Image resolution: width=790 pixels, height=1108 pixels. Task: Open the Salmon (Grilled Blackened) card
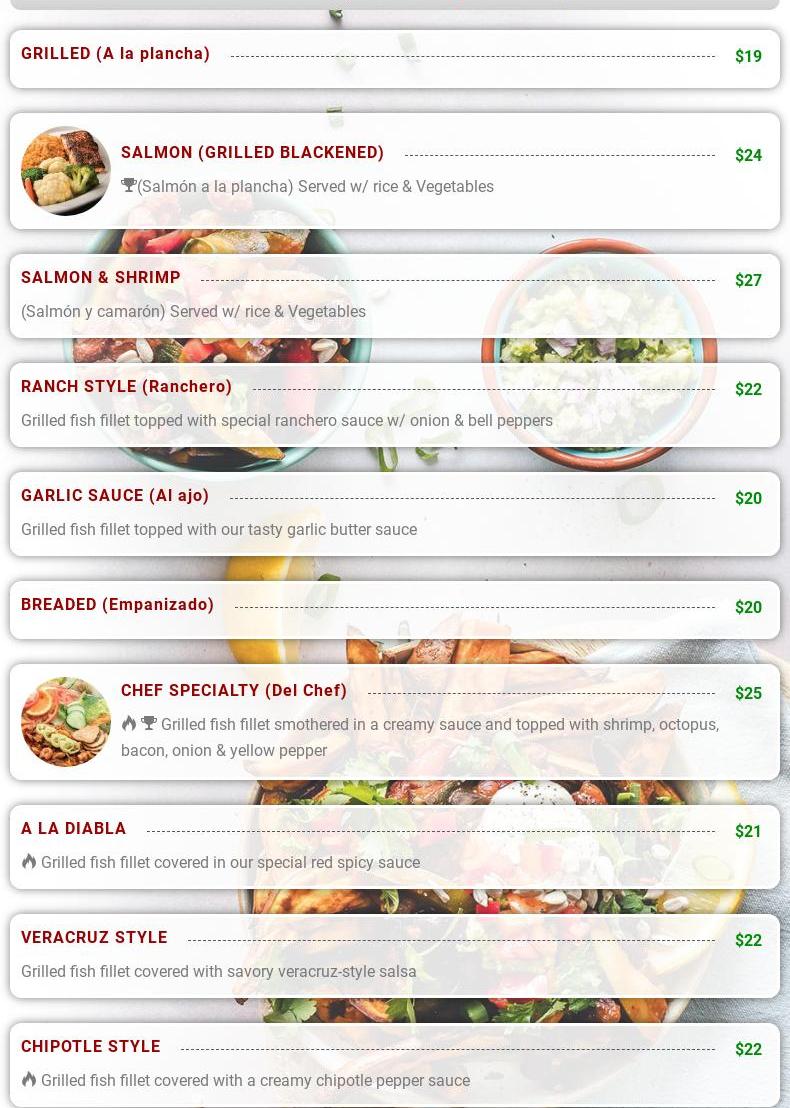pos(252,153)
